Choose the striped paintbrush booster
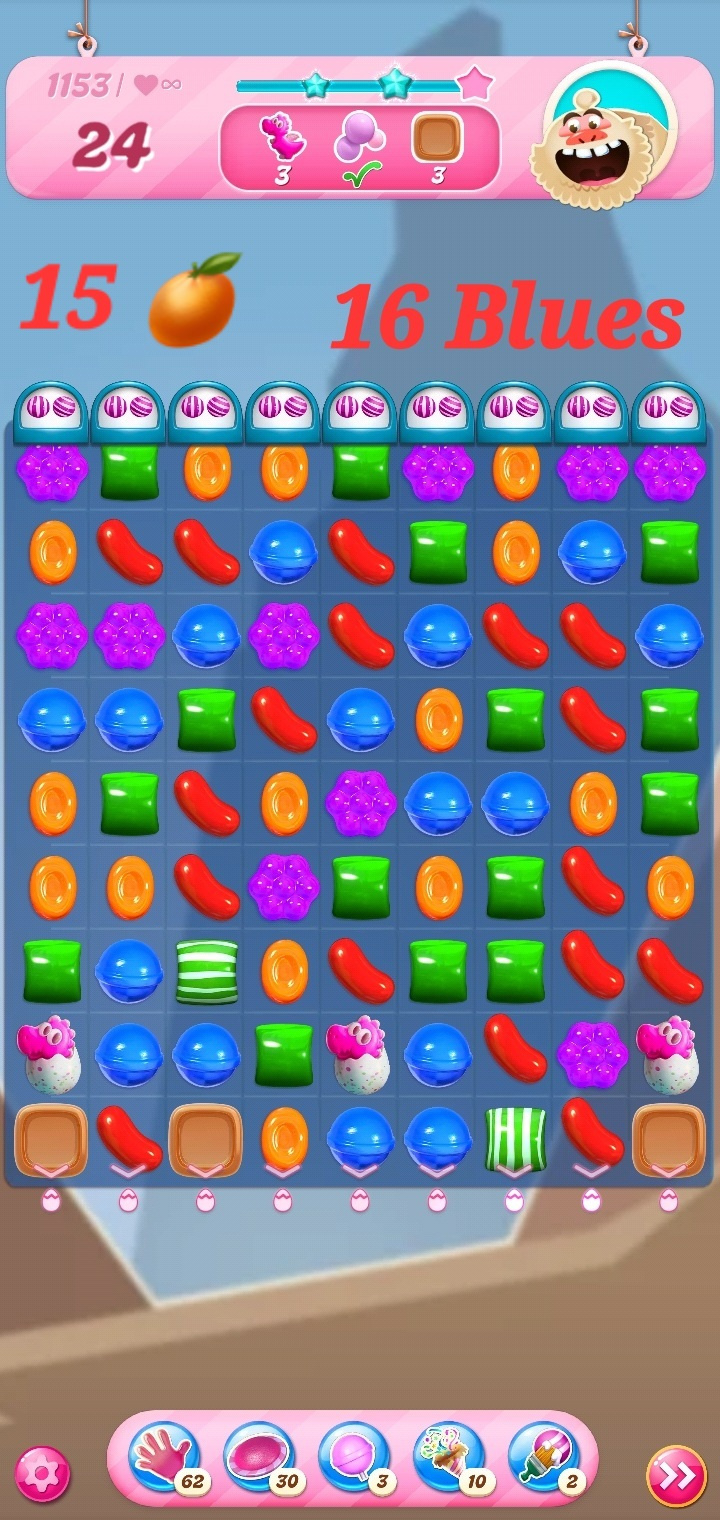 point(544,1458)
